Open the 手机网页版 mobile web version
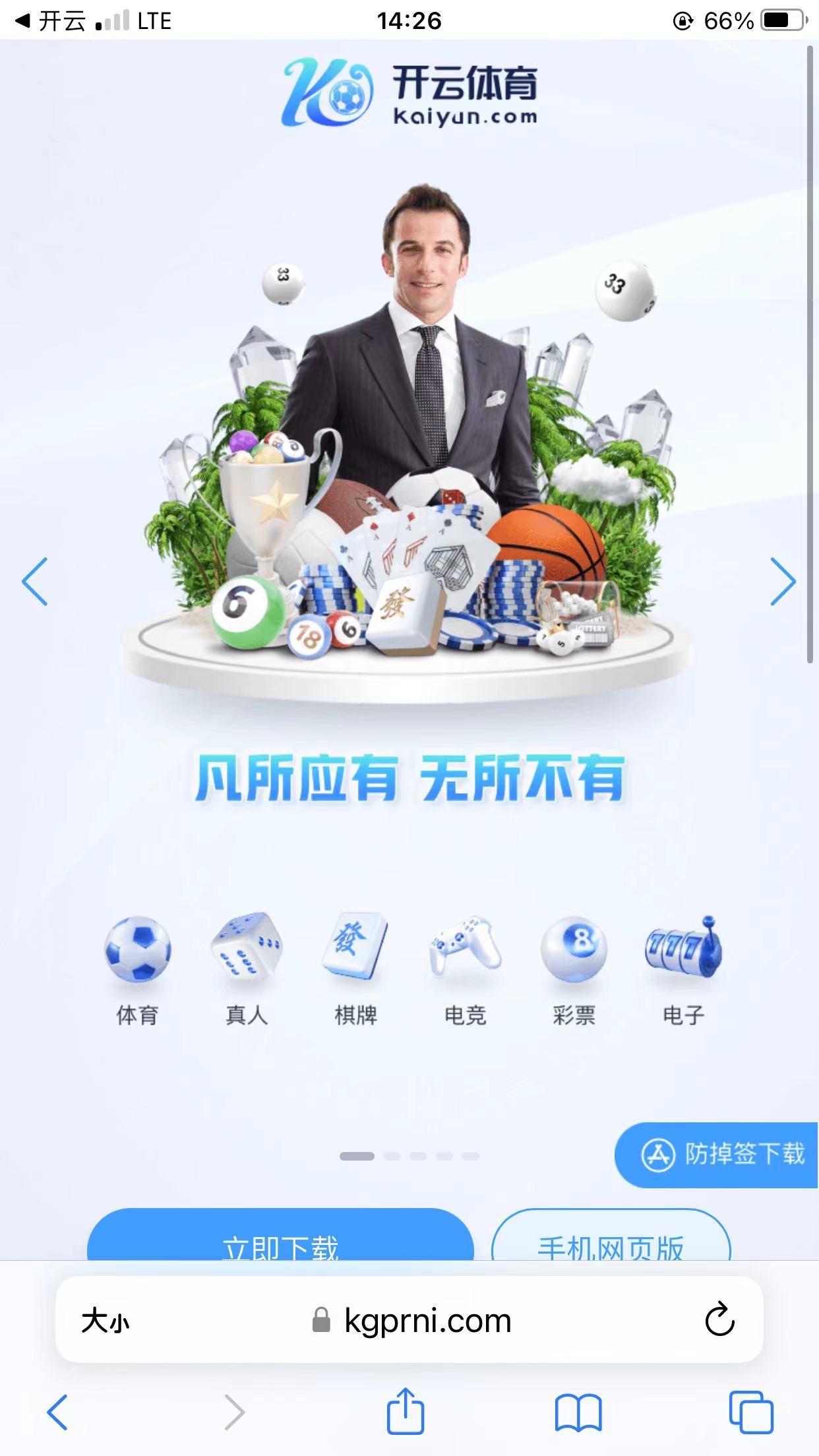 [x=611, y=1242]
